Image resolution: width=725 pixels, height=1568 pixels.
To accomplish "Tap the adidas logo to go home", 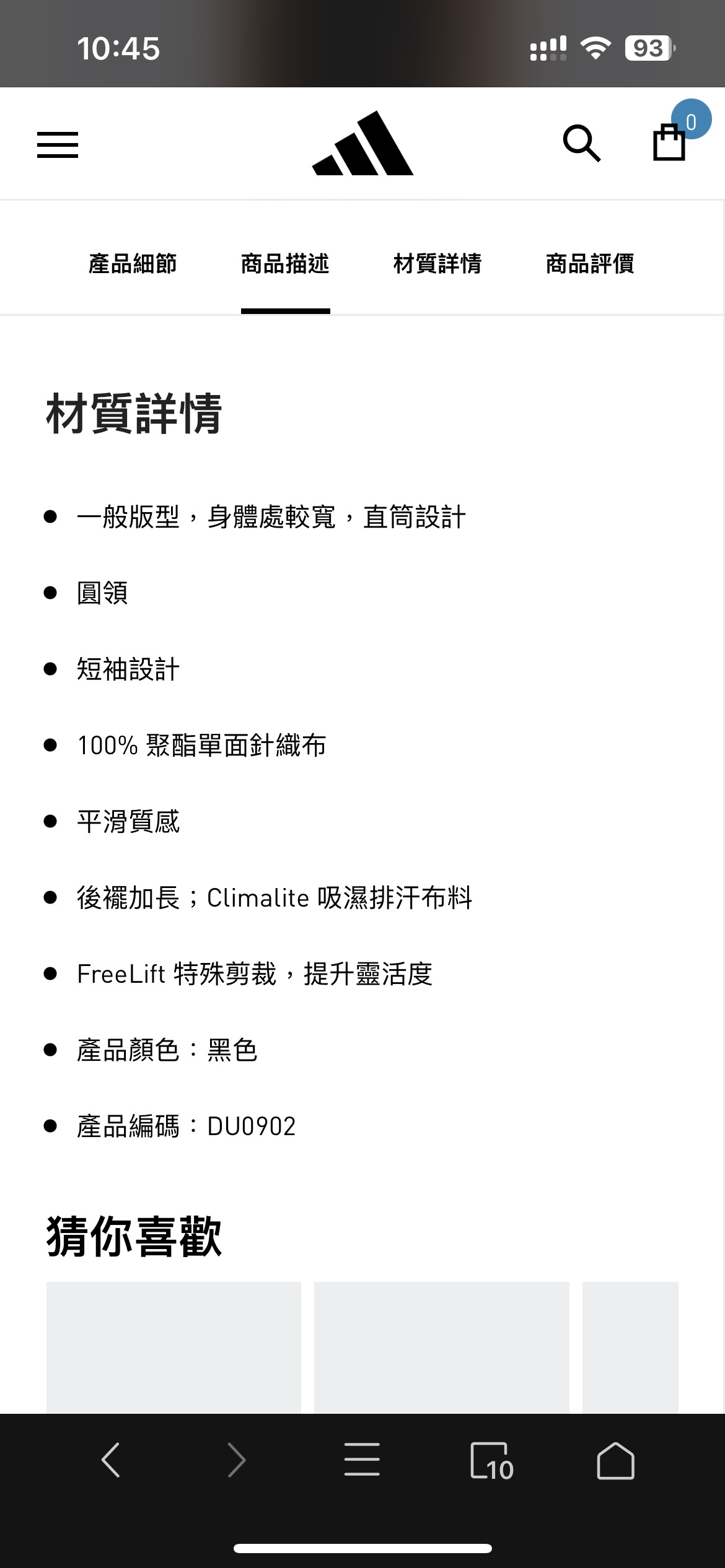I will (362, 144).
